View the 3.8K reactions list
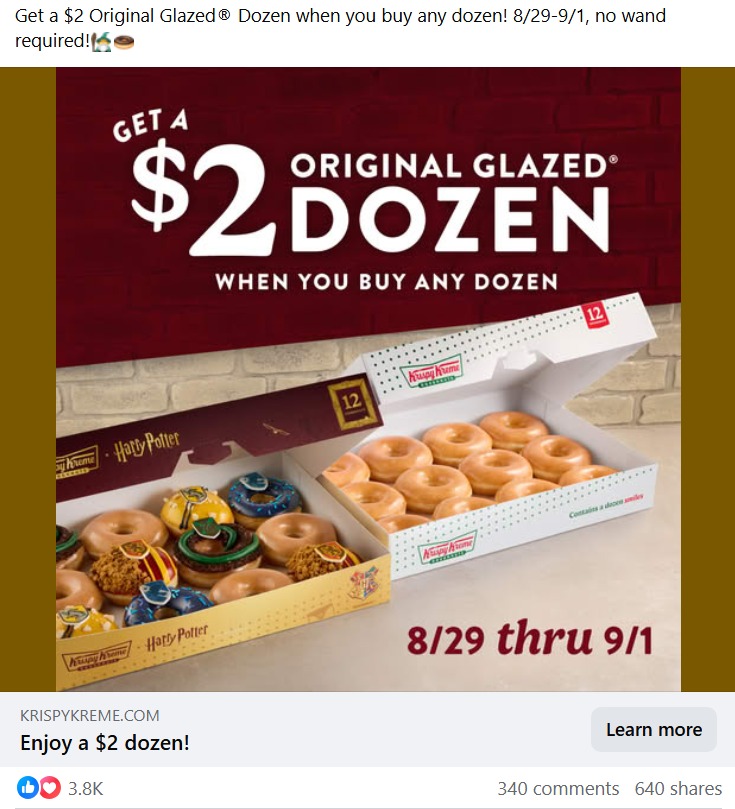735x809 pixels. pos(85,788)
